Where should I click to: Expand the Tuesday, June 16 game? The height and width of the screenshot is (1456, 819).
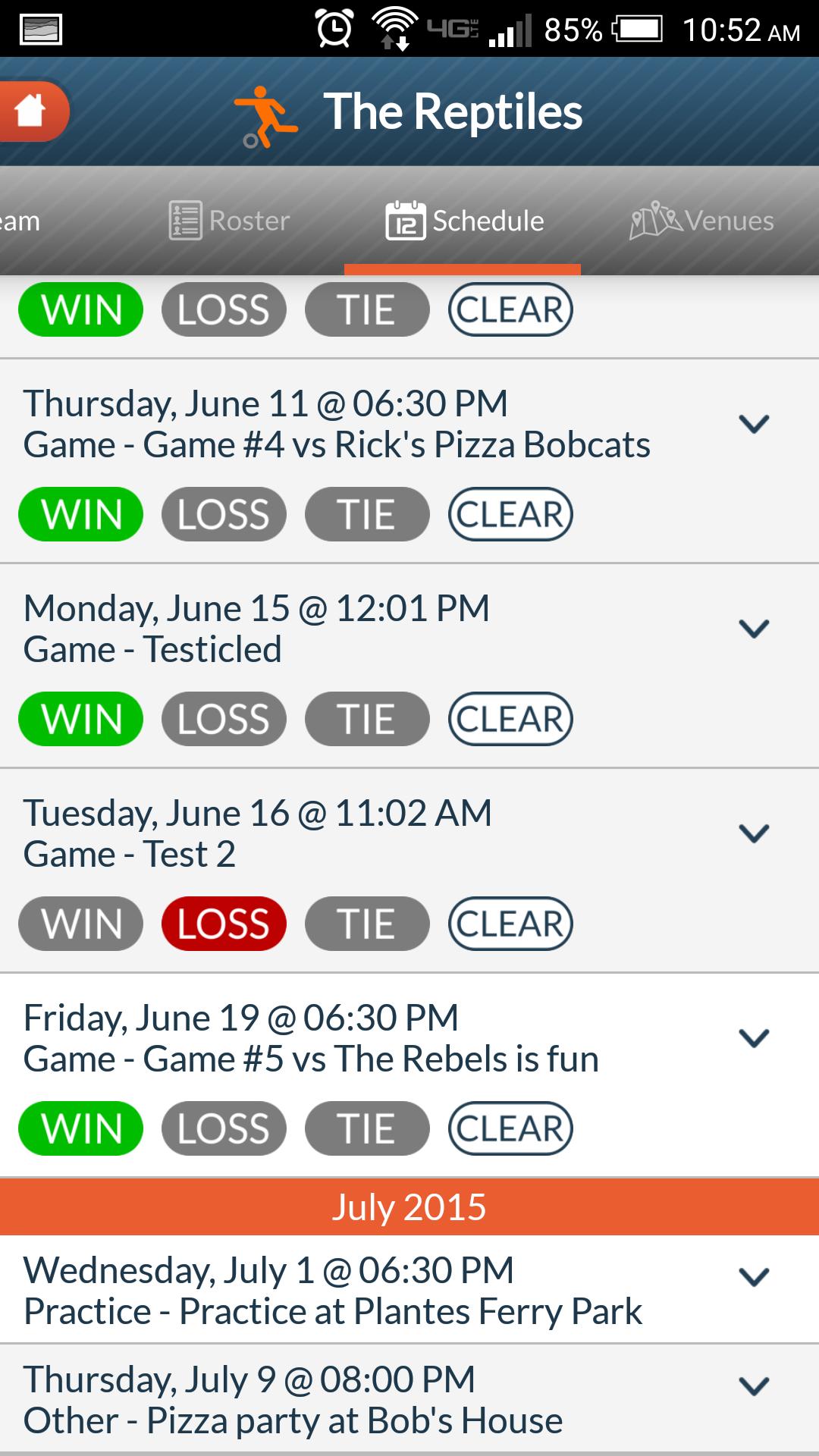[x=754, y=833]
